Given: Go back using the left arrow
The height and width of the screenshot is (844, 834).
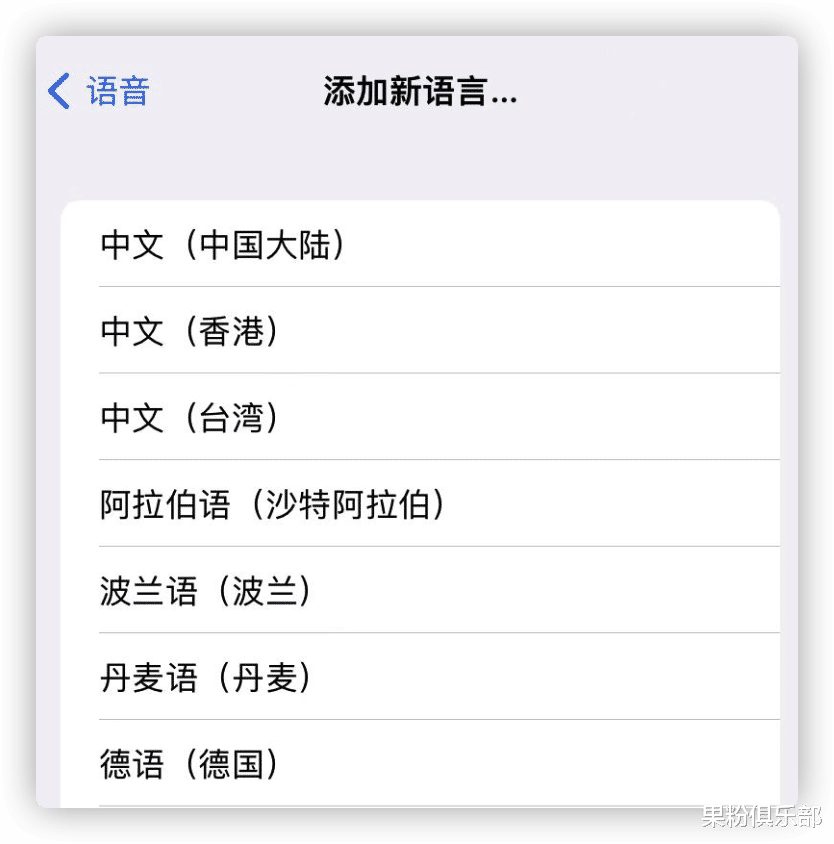Looking at the screenshot, I should click(x=58, y=91).
